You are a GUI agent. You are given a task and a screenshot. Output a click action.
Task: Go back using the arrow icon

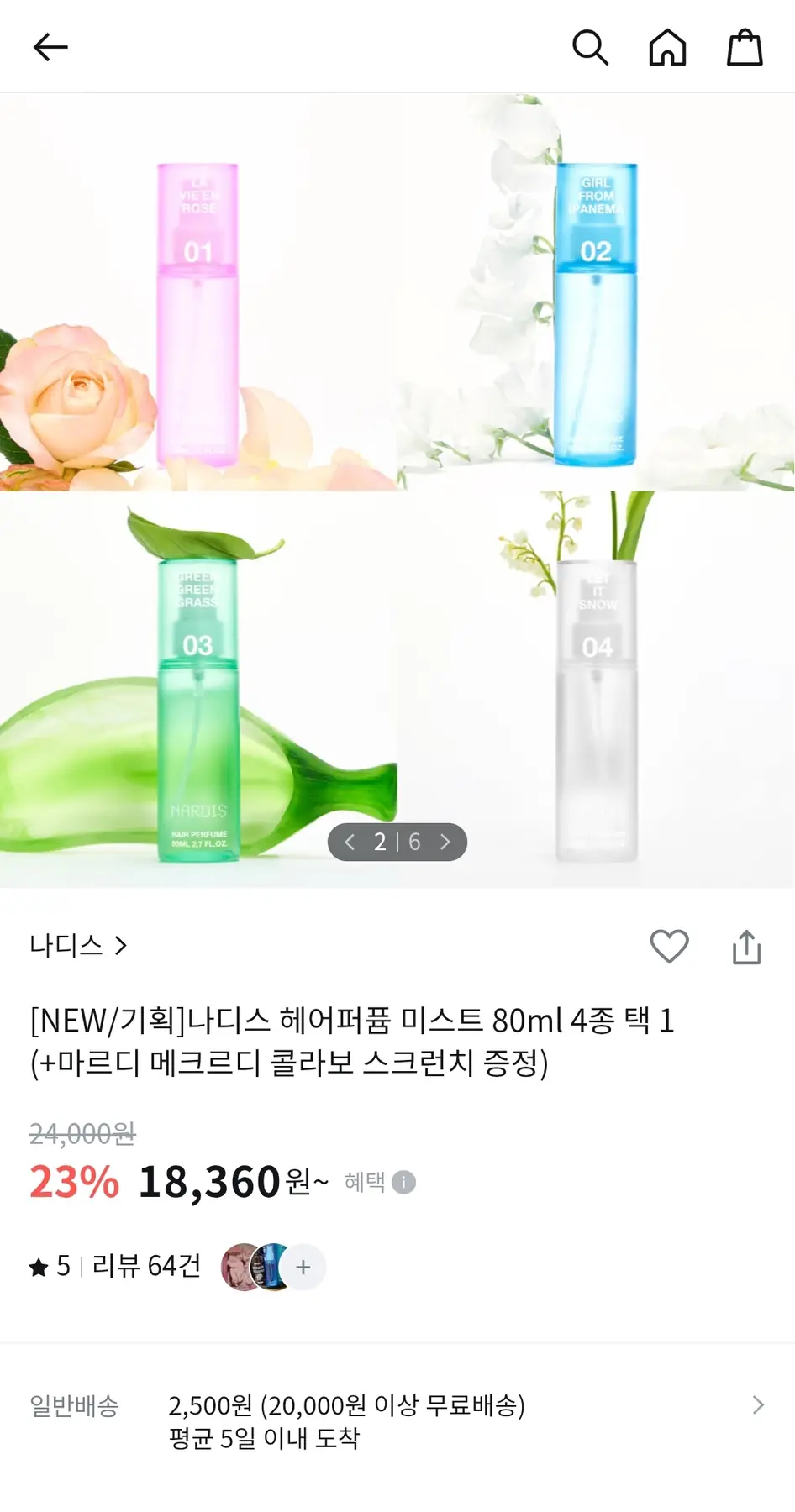pyautogui.click(x=50, y=47)
